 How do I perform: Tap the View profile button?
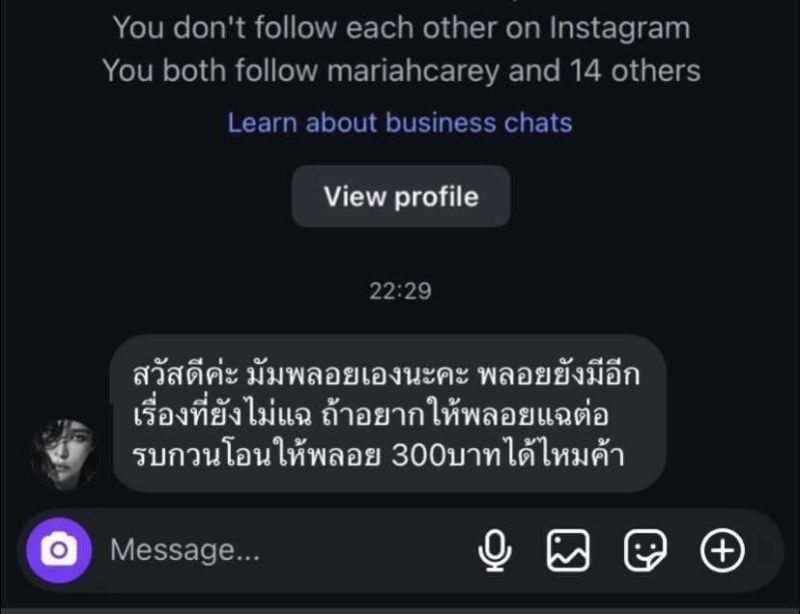tap(401, 197)
